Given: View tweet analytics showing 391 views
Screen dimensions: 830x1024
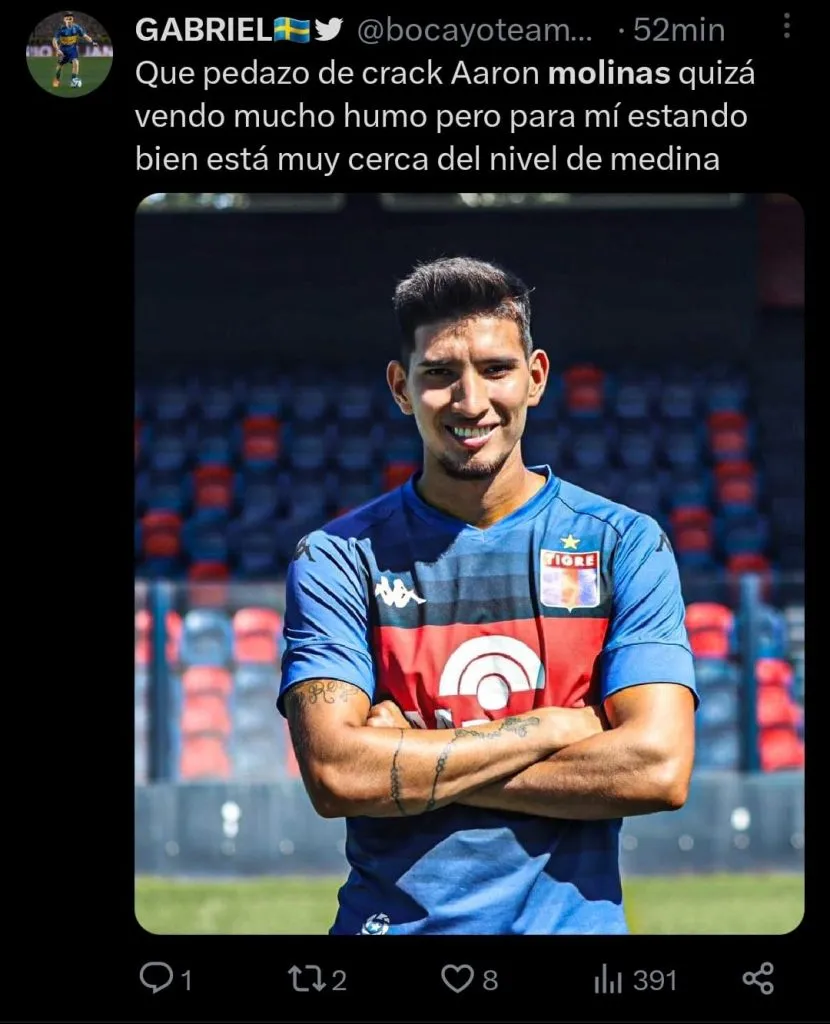Looking at the screenshot, I should click(608, 979).
